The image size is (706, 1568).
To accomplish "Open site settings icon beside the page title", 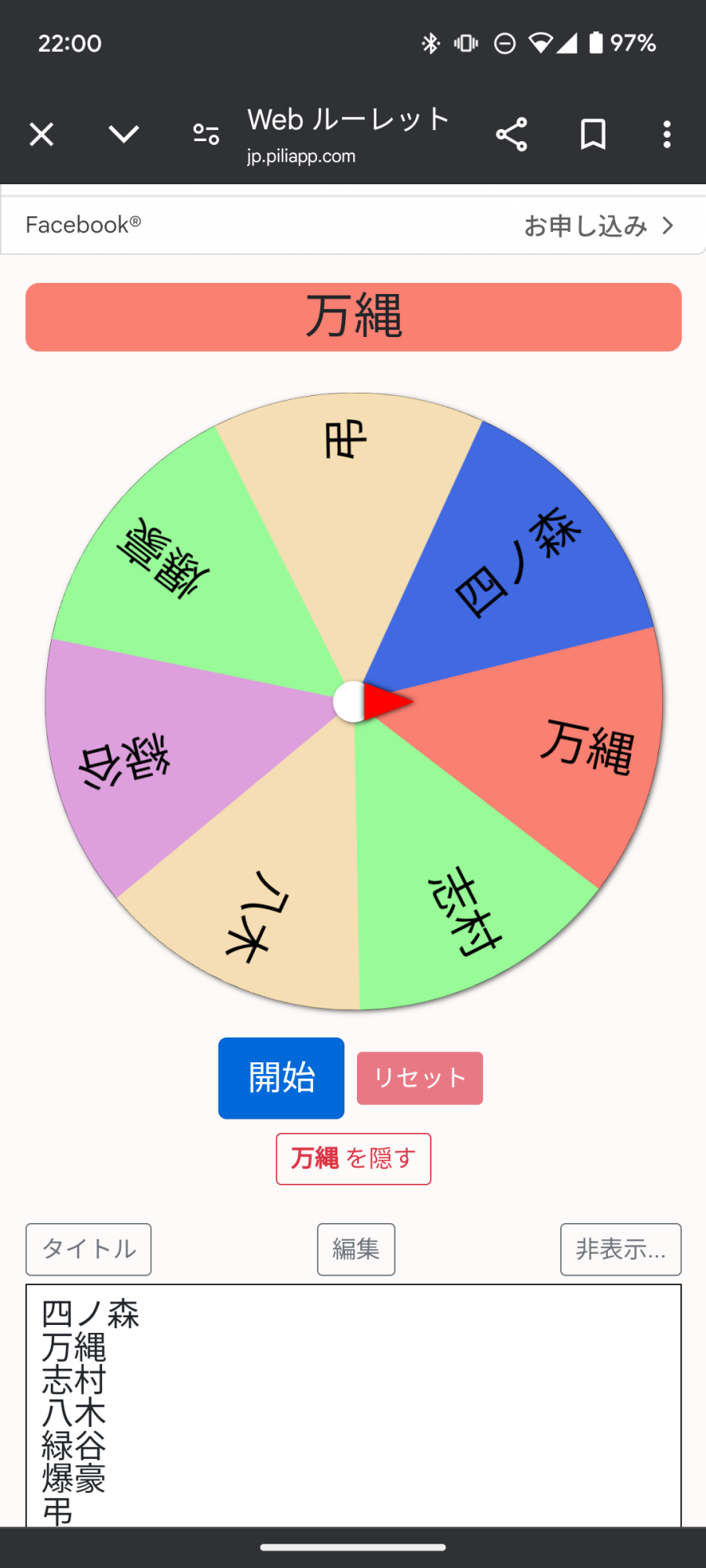I will coord(206,135).
